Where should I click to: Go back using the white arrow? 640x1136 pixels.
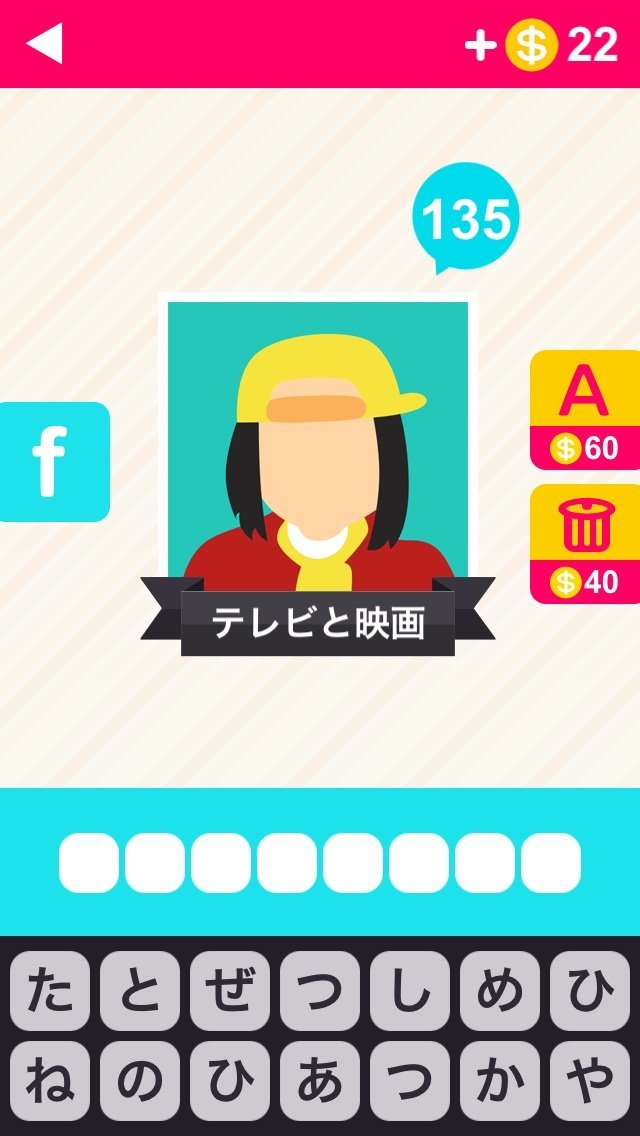45,44
